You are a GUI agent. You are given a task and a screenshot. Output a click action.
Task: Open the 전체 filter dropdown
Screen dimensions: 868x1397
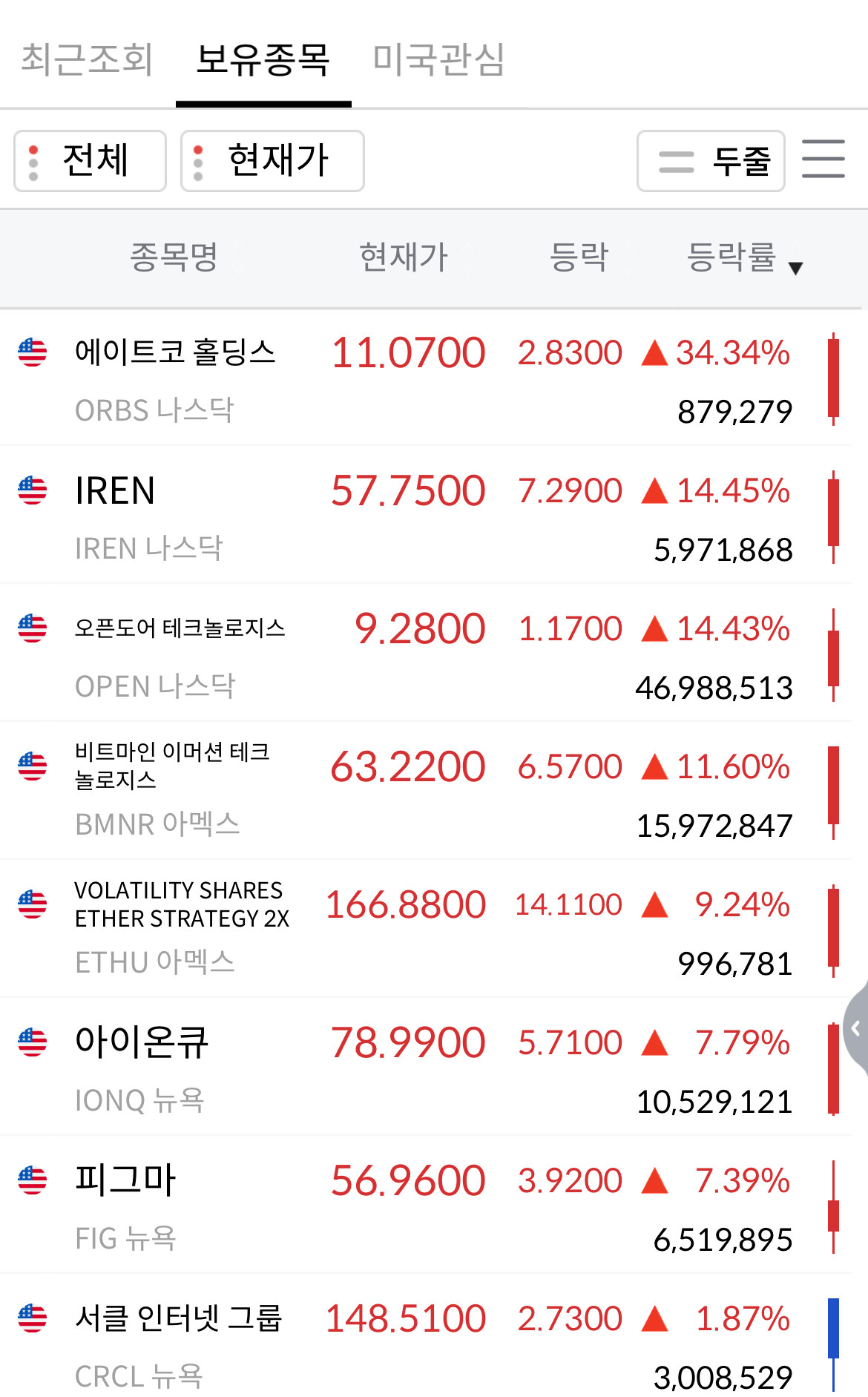coord(90,161)
